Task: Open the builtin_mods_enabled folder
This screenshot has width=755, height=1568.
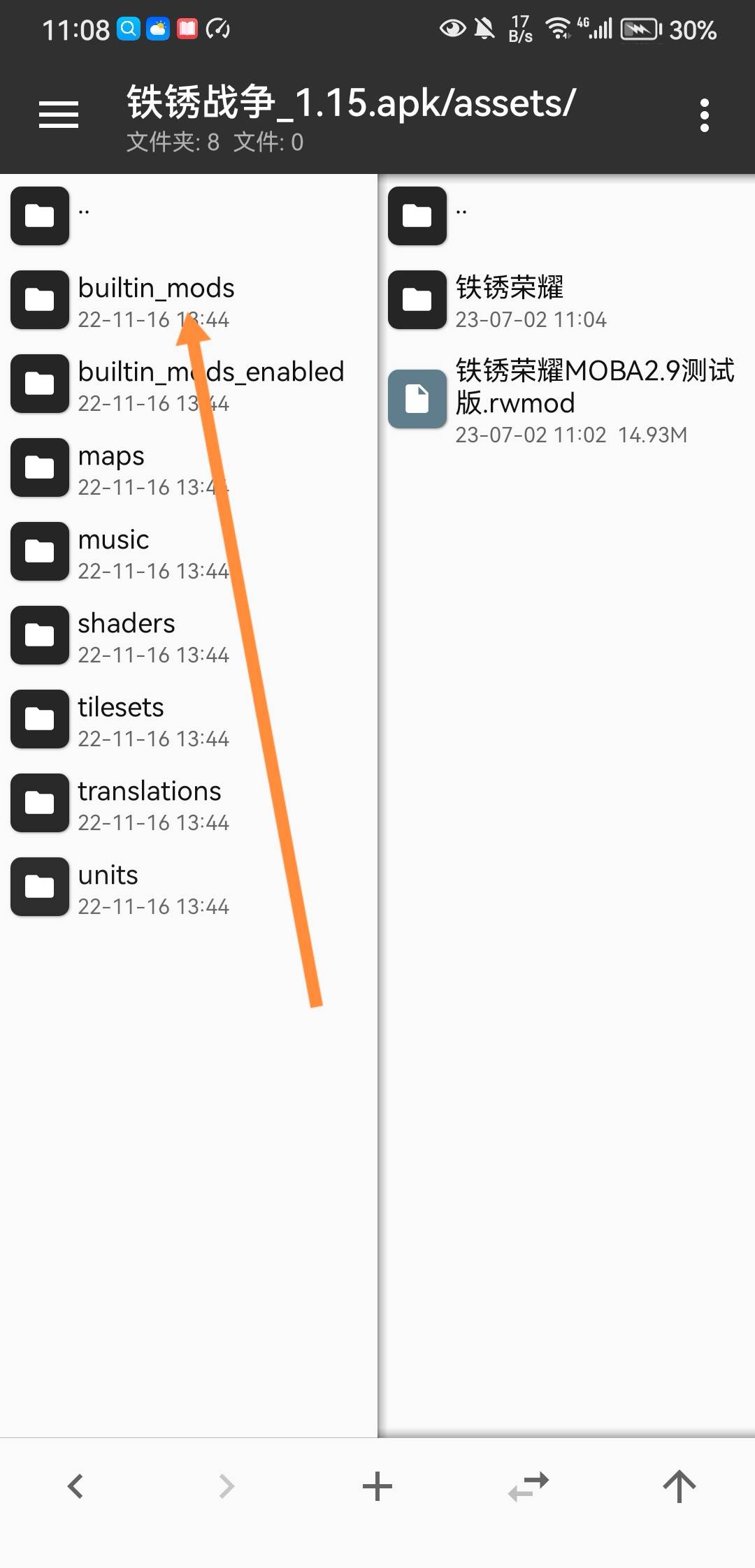Action: 210,384
